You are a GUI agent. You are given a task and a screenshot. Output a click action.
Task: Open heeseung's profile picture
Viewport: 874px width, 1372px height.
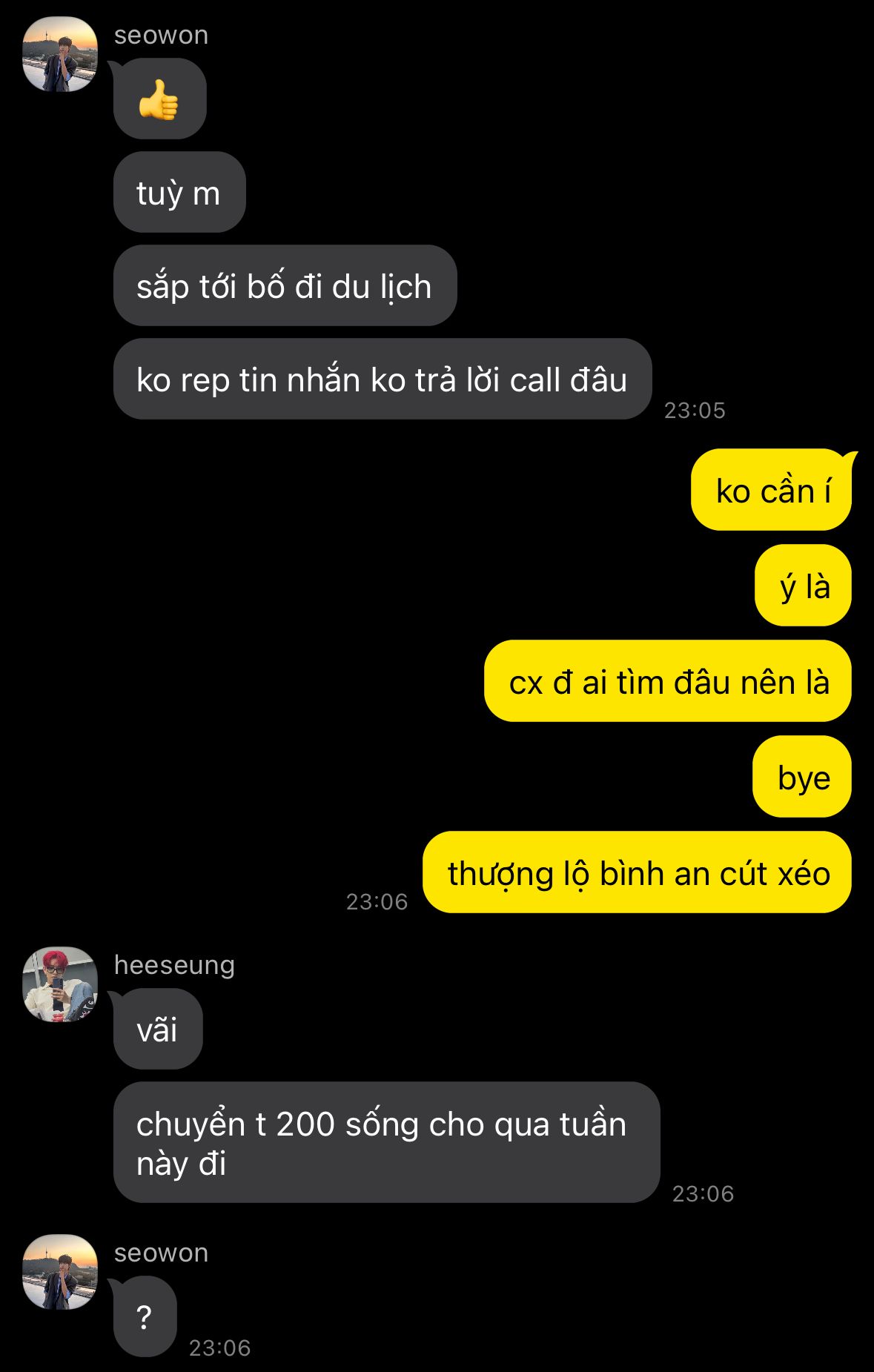[x=60, y=984]
